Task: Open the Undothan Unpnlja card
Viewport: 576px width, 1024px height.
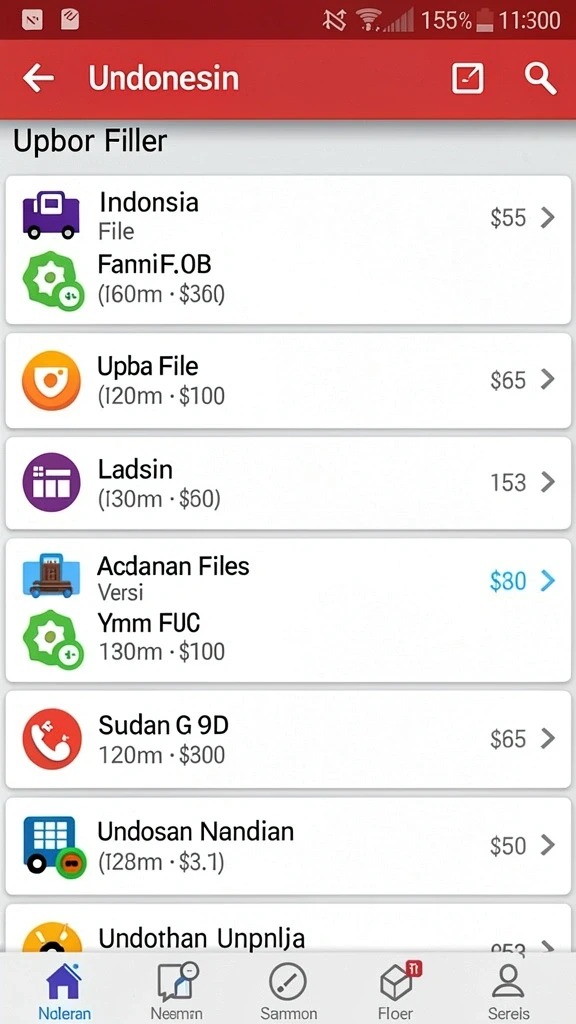Action: tap(288, 928)
